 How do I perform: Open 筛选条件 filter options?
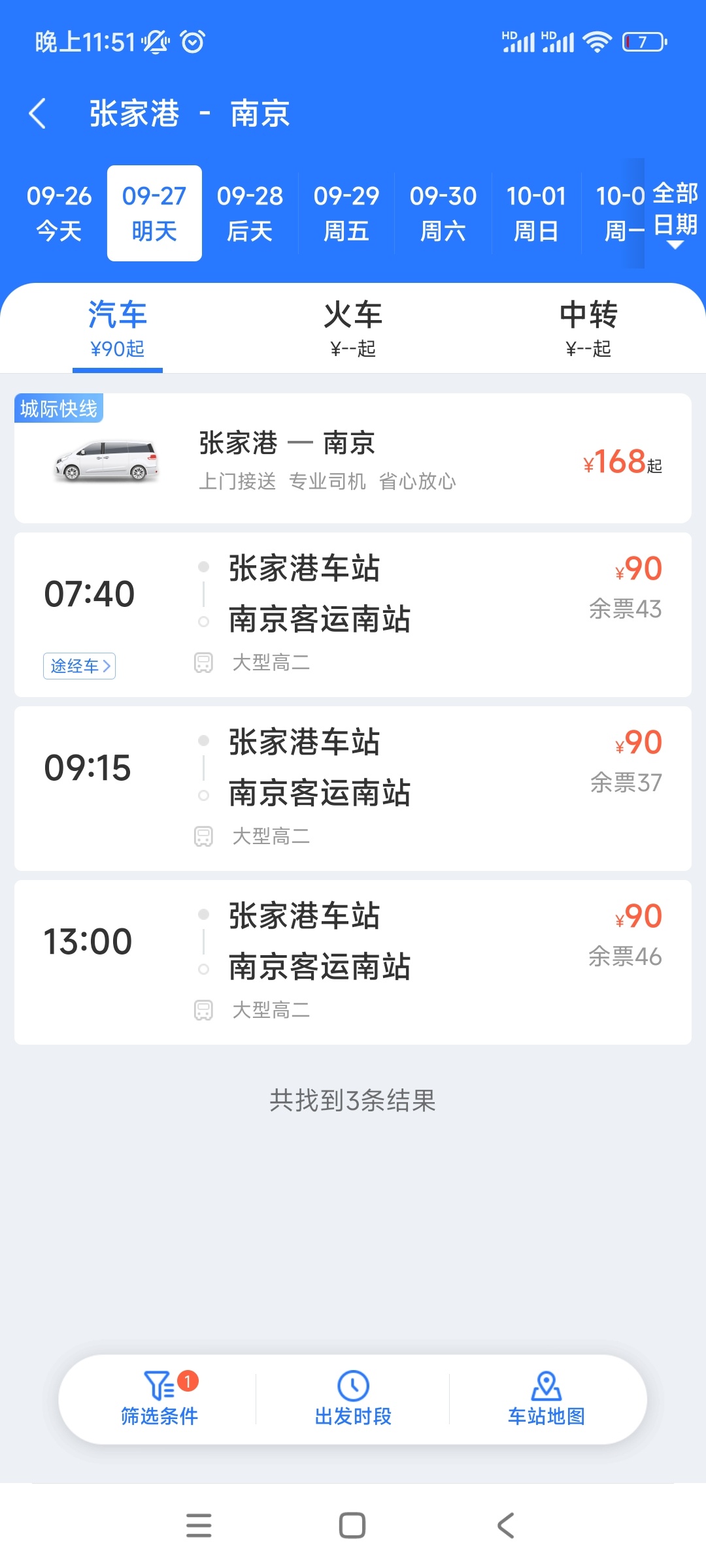[x=160, y=1399]
